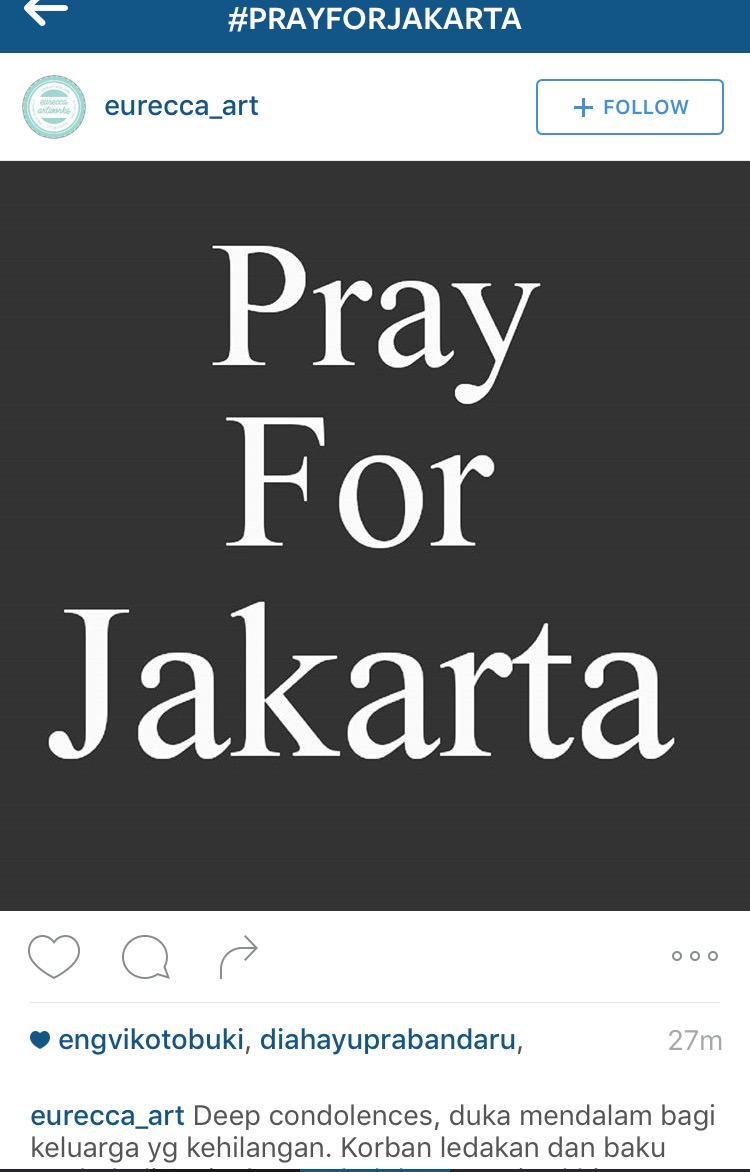The image size is (750, 1172).
Task: Share the post with the arrow icon
Action: [x=238, y=957]
